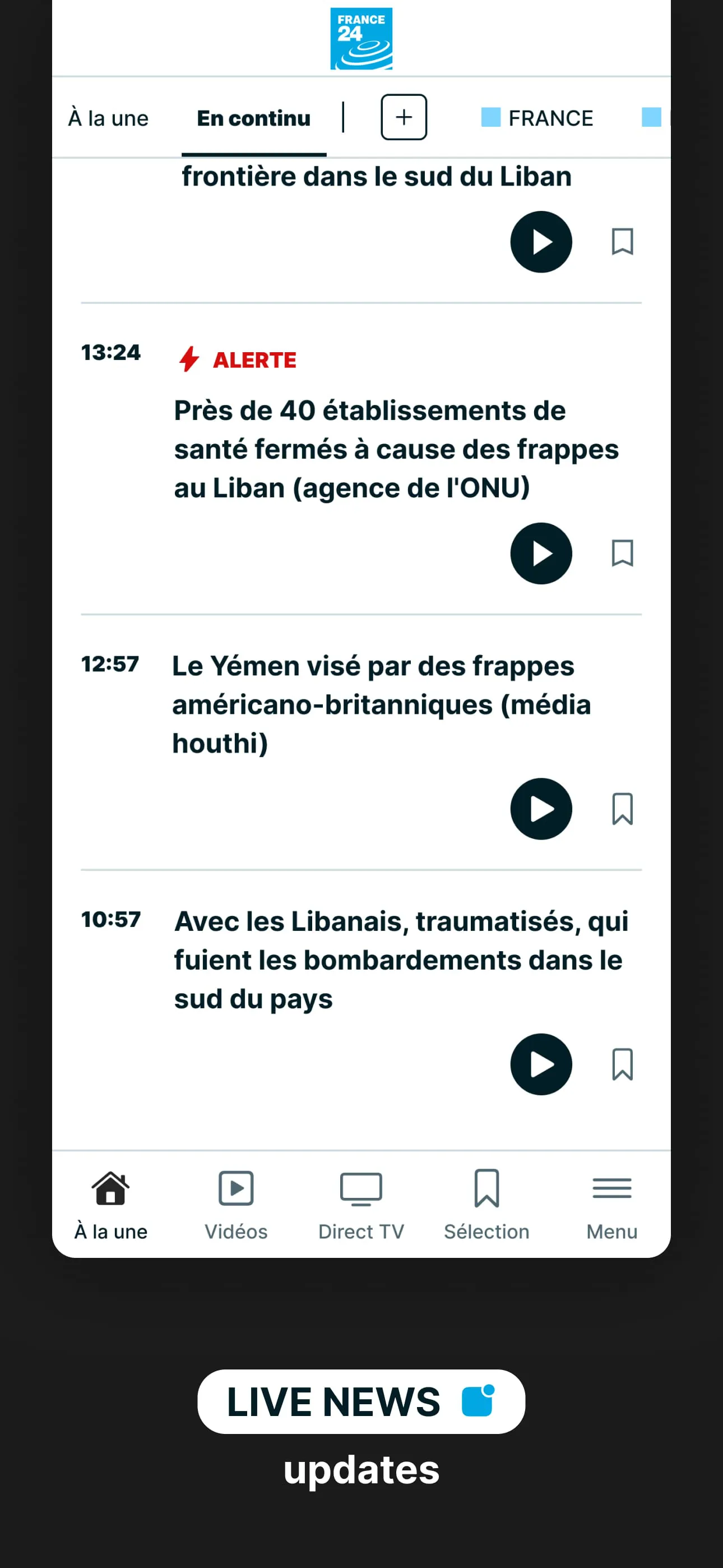Tap the France 24 logo
The width and height of the screenshot is (723, 1568).
361,38
